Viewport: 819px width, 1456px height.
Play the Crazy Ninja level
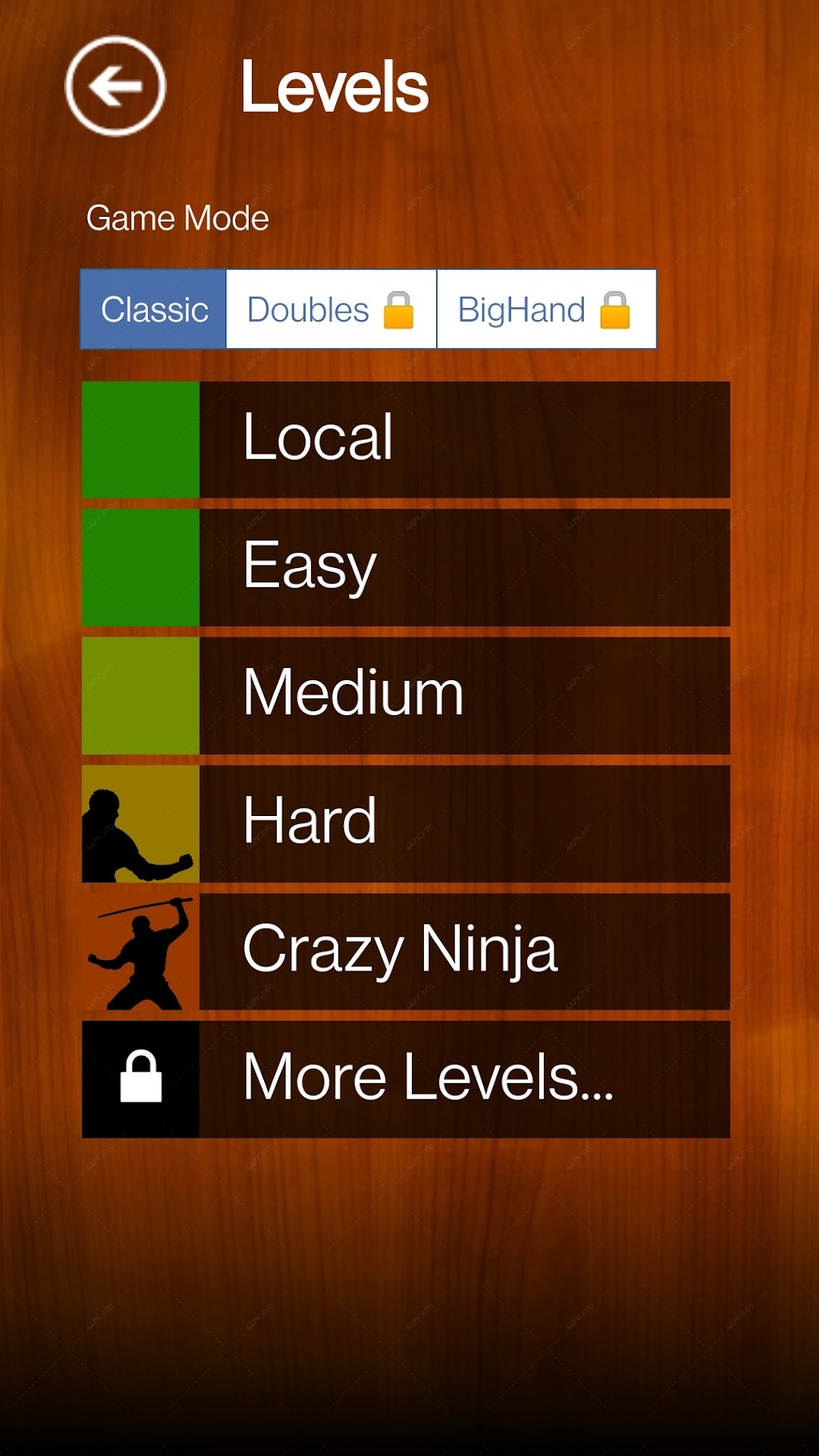tap(406, 951)
